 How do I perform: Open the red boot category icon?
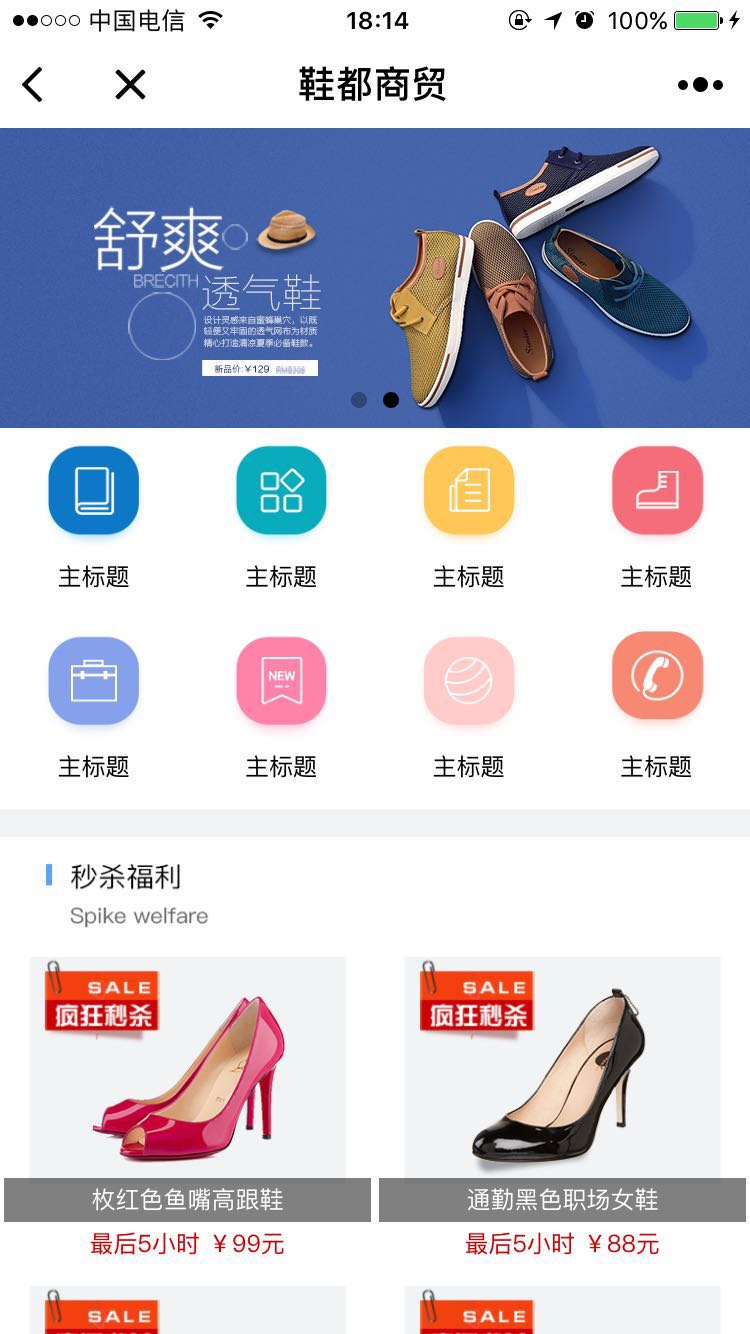click(657, 491)
